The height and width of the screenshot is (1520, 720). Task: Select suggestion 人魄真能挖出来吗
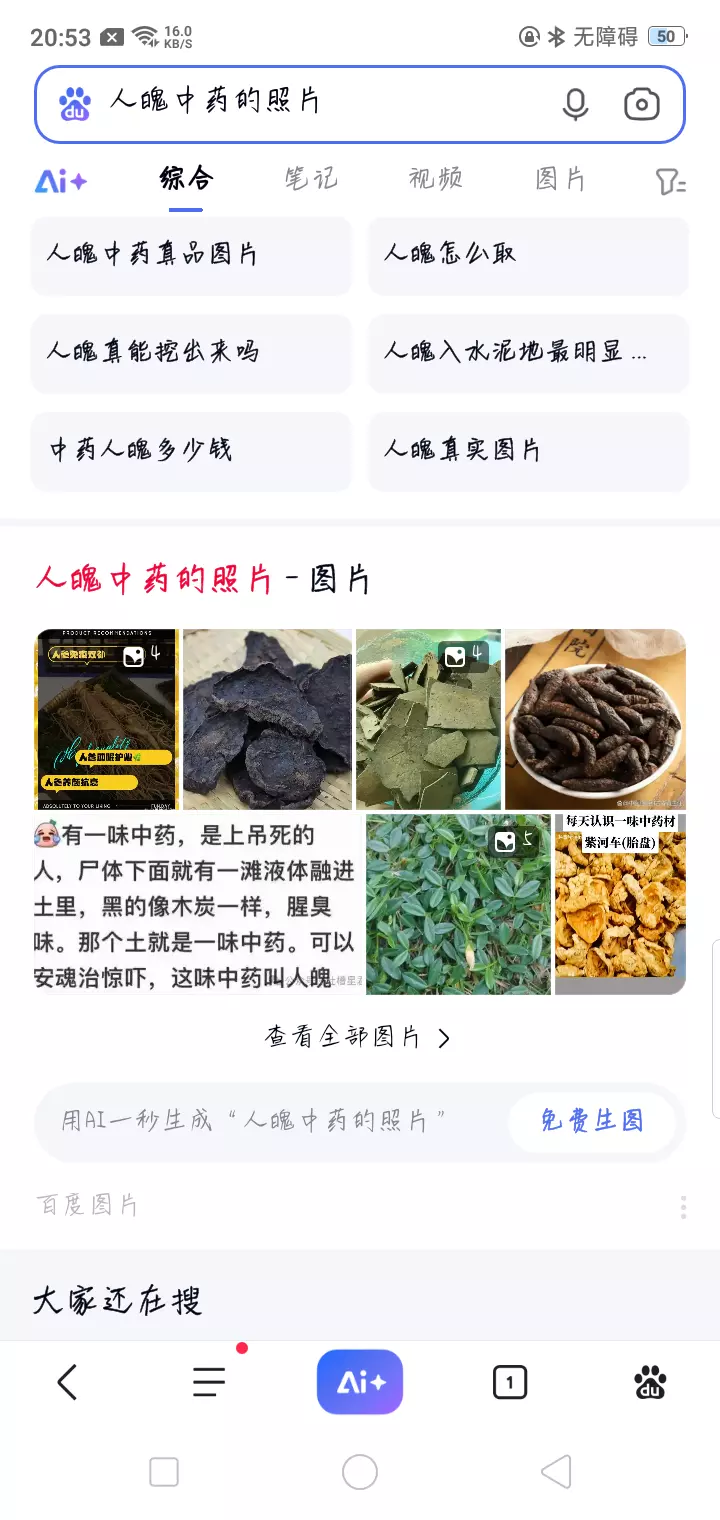191,352
